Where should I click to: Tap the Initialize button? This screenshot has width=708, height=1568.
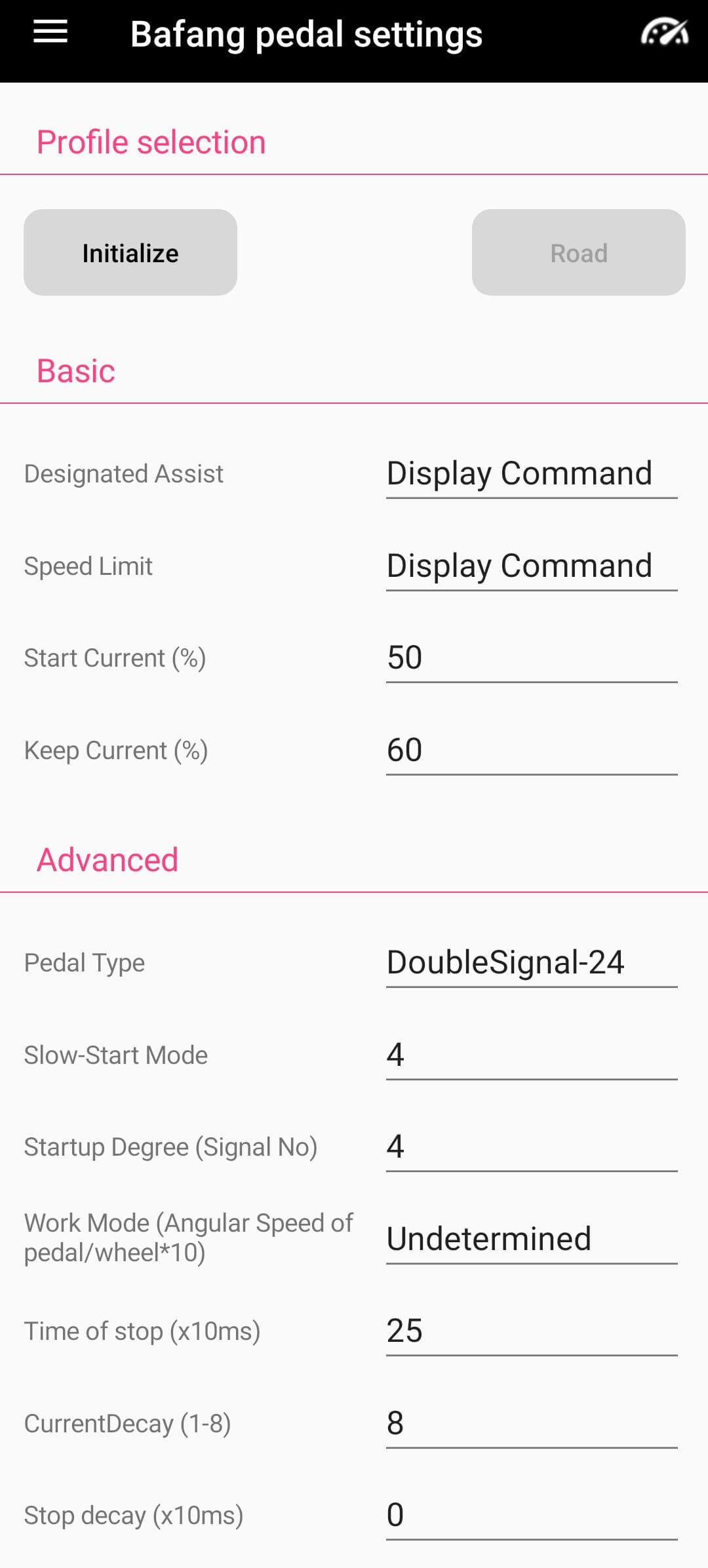click(130, 252)
